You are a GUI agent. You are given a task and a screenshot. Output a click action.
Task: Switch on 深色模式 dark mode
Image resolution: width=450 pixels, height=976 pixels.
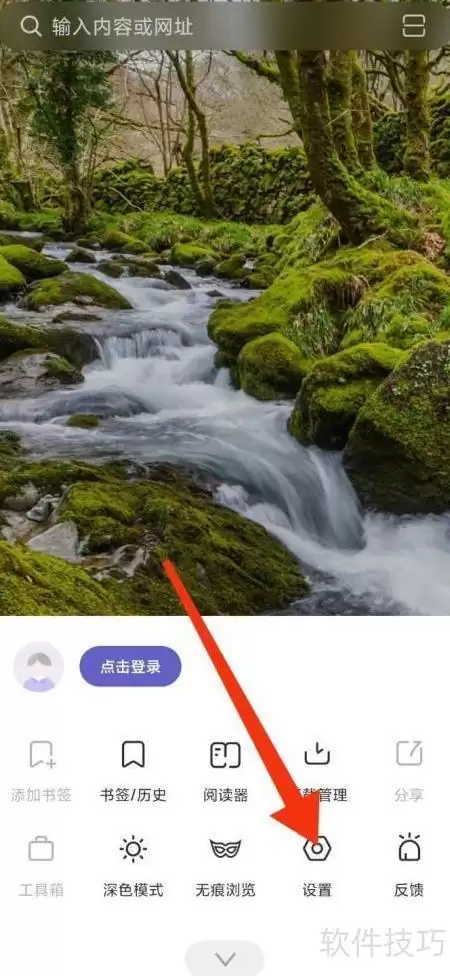pos(133,865)
